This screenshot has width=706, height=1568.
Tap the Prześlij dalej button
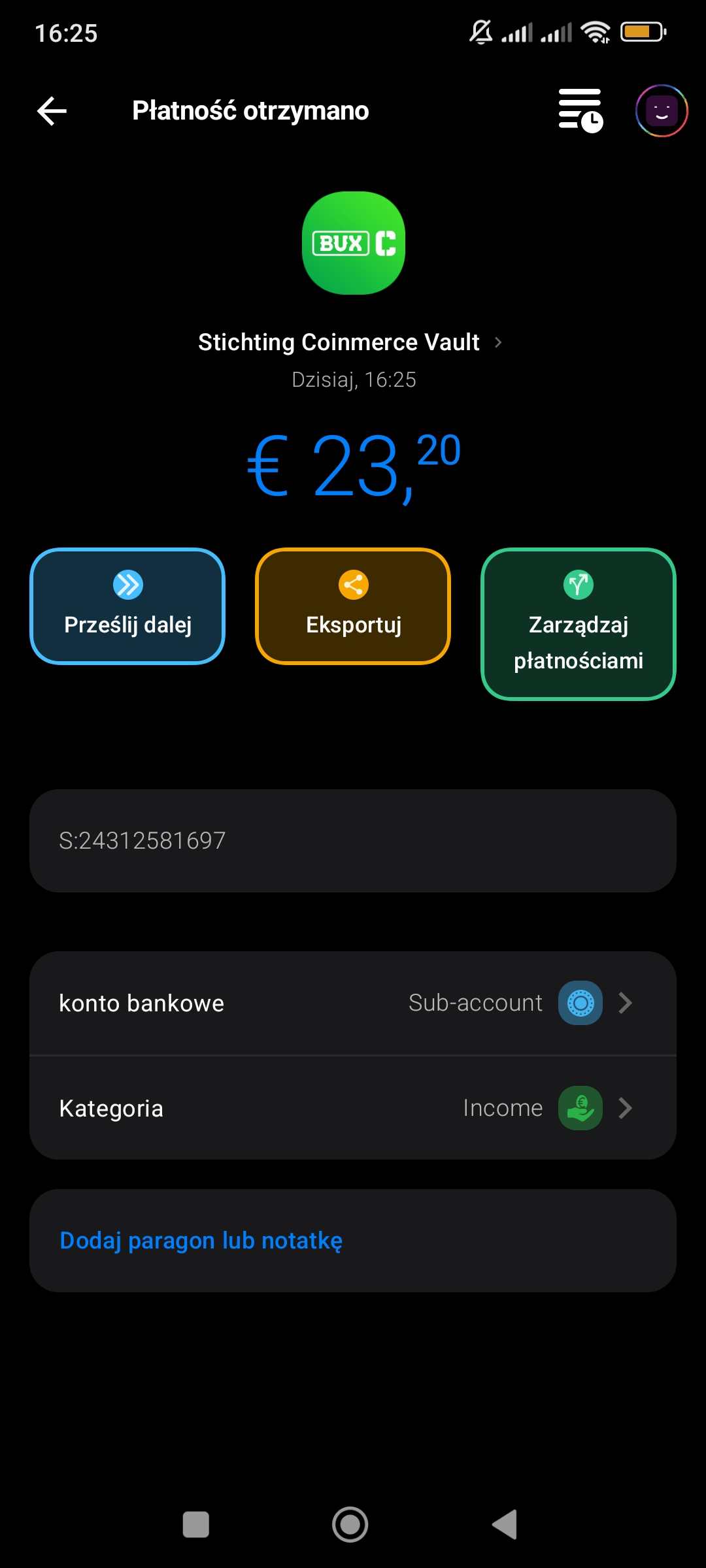(x=127, y=606)
